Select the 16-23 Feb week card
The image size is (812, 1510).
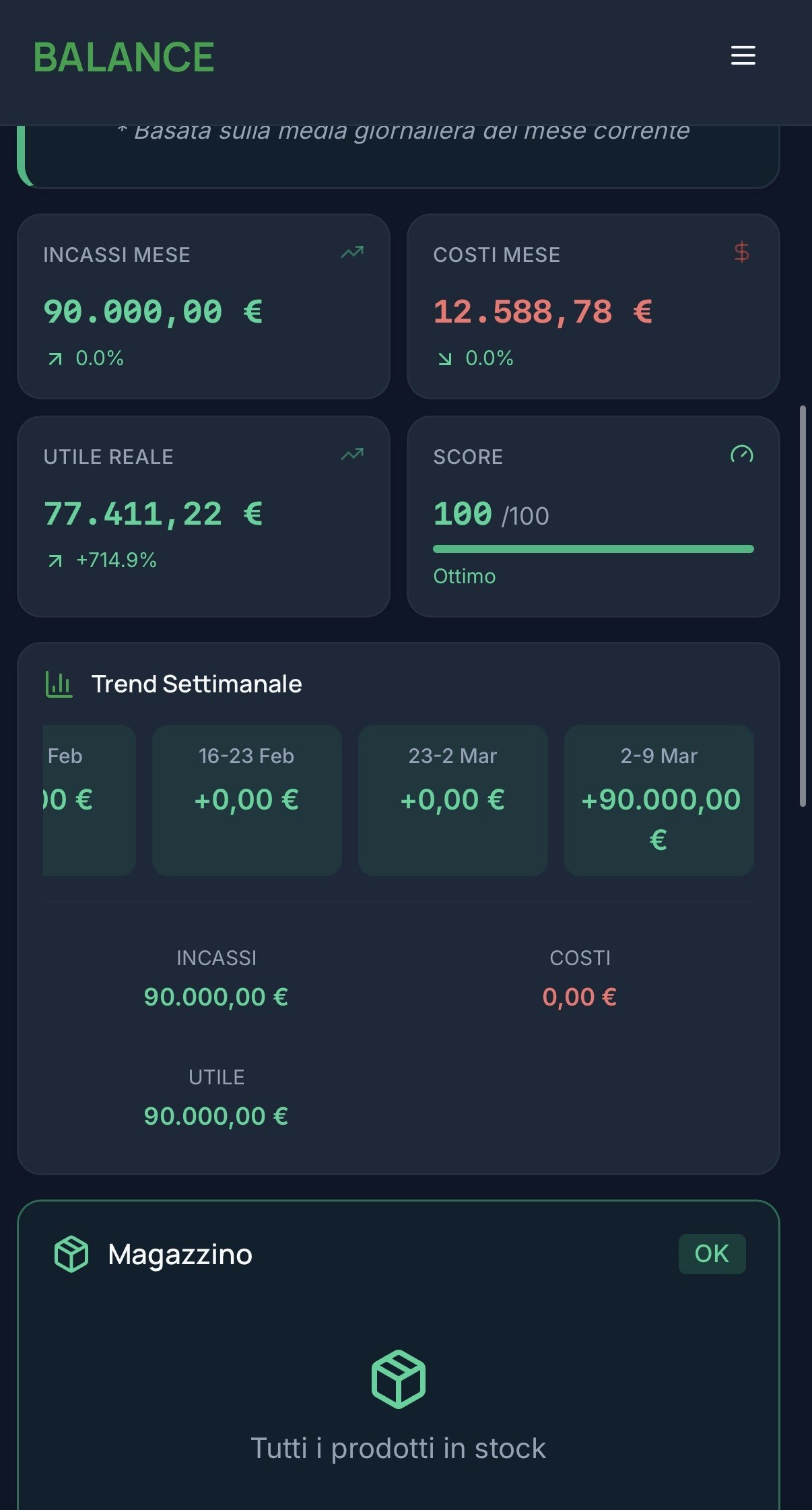[246, 799]
